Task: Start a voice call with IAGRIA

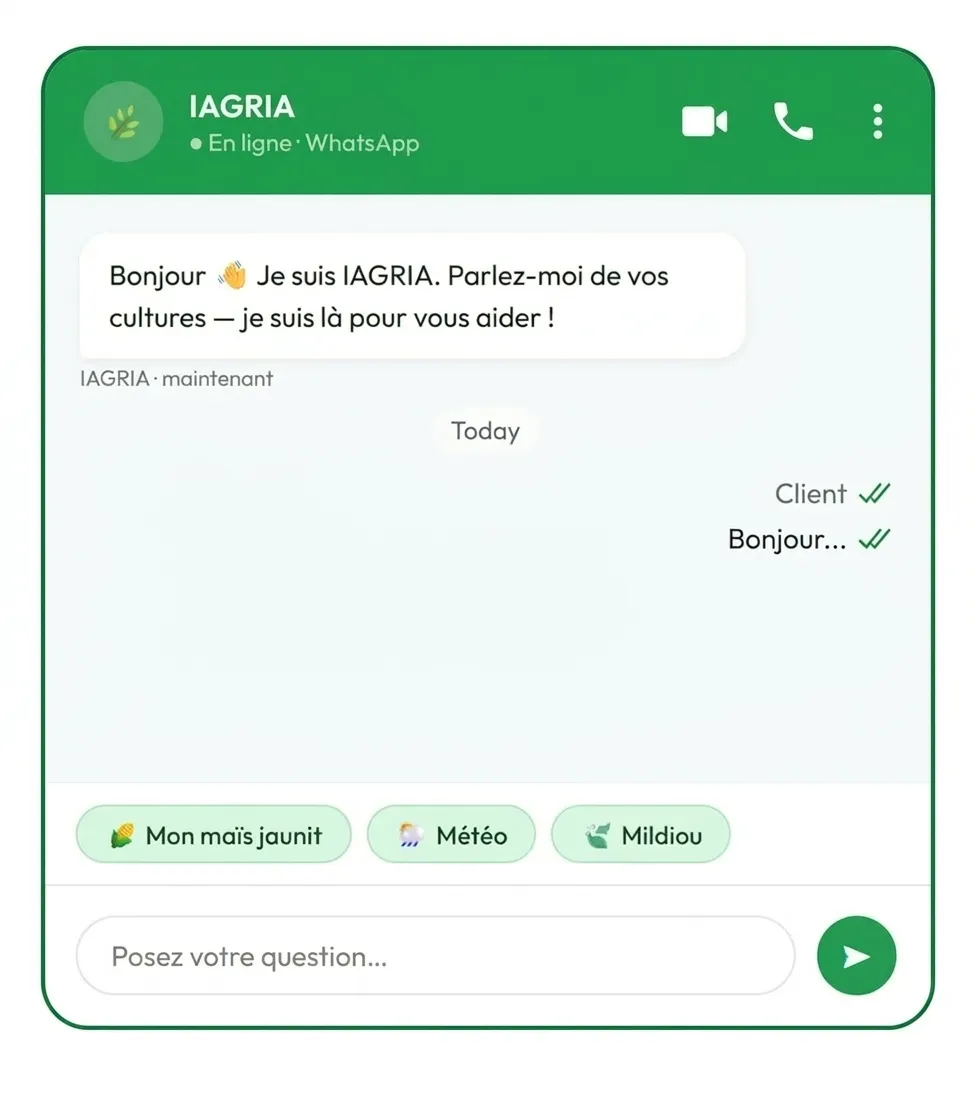Action: coord(793,121)
